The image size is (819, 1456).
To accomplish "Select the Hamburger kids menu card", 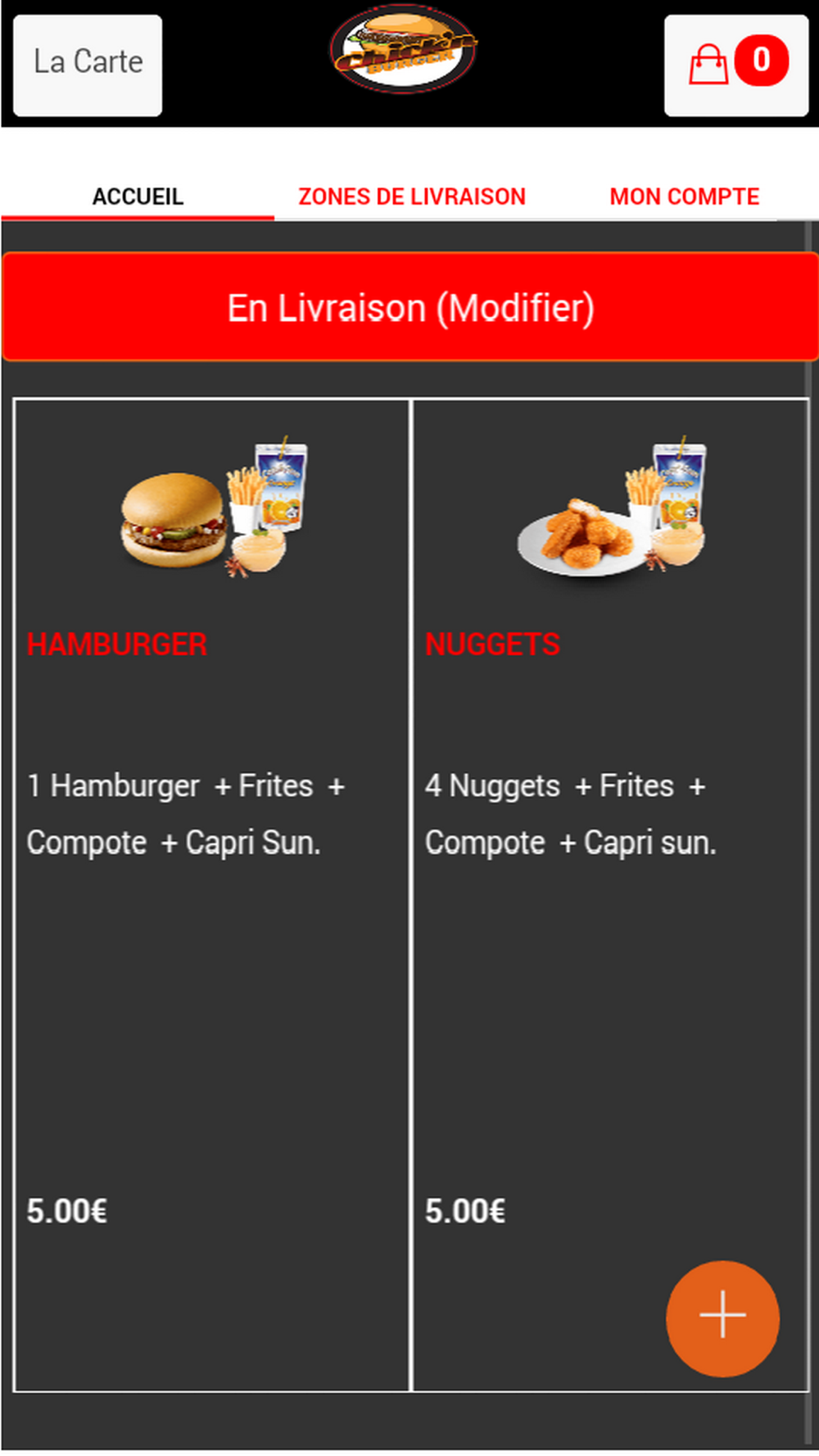I will (211, 895).
